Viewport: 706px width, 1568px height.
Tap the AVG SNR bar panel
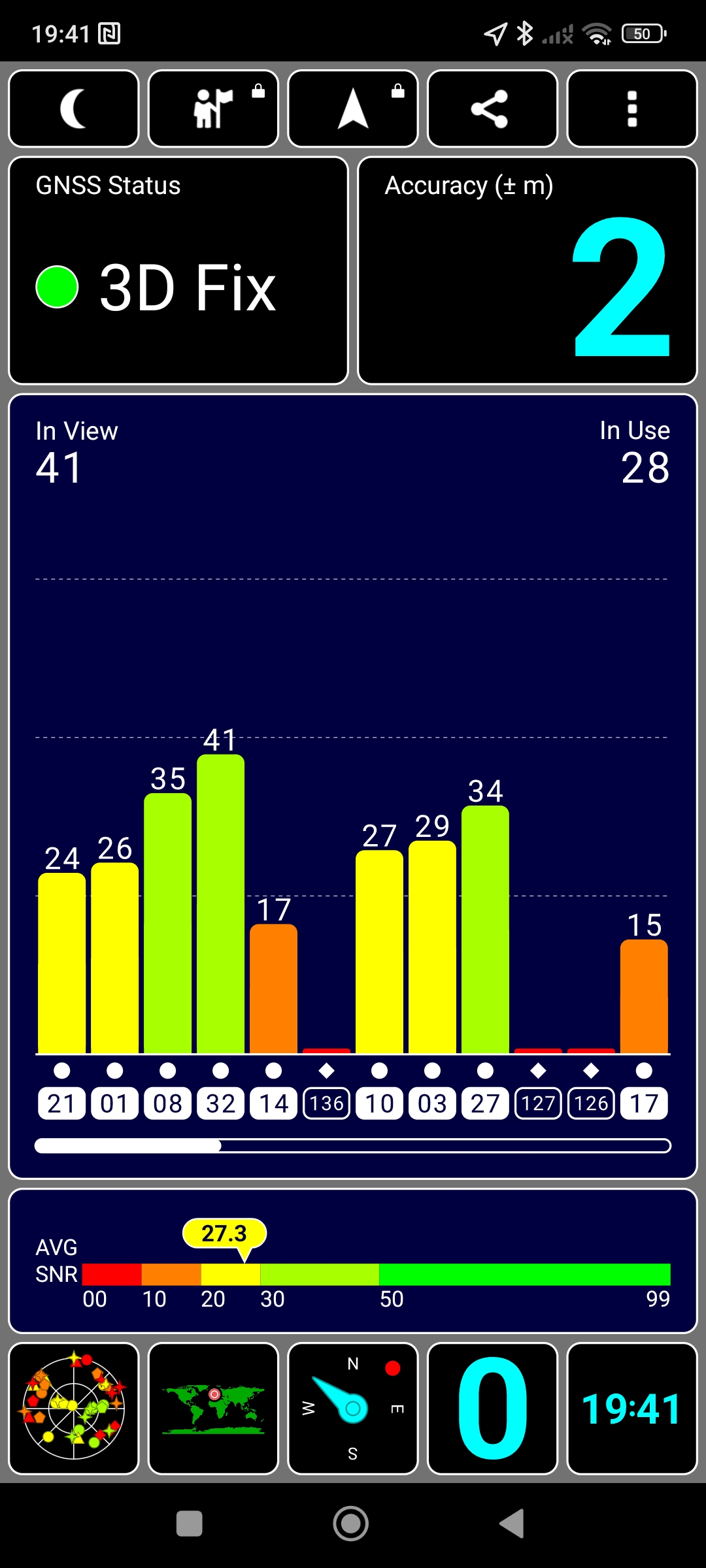[x=353, y=1261]
